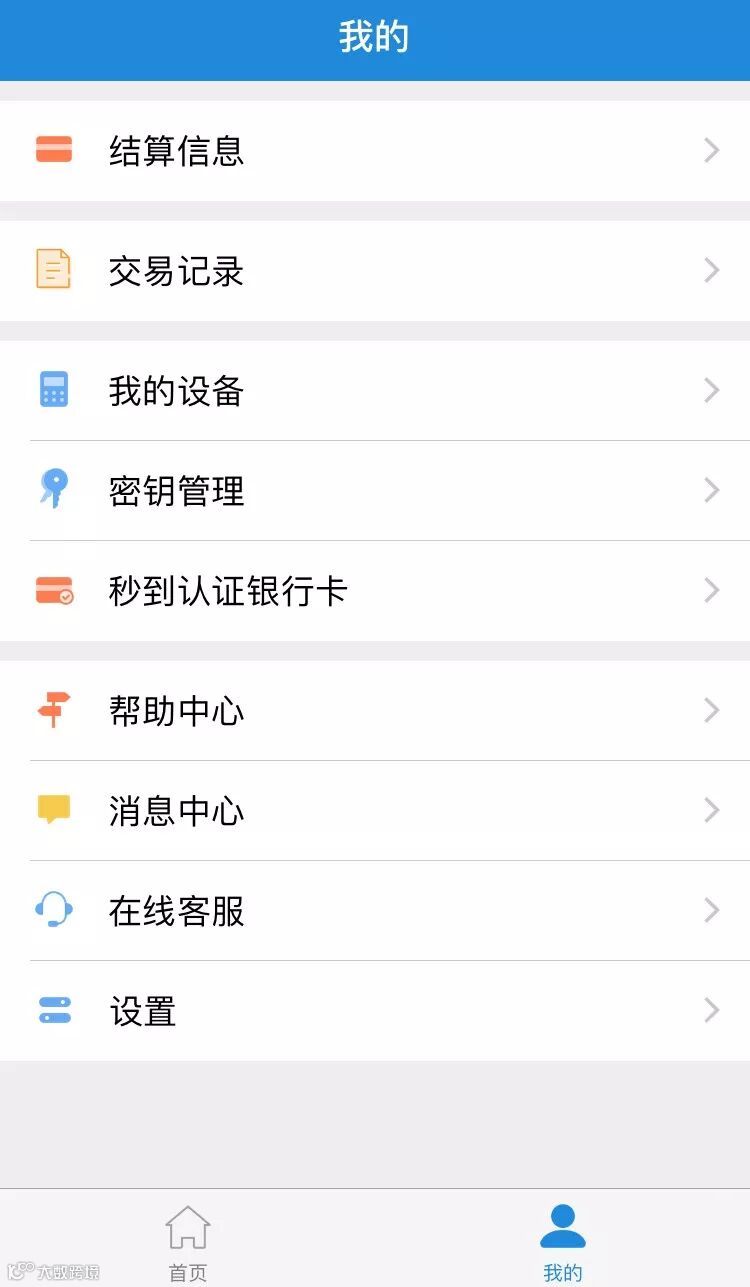Open 我的设备 device list

[x=375, y=391]
